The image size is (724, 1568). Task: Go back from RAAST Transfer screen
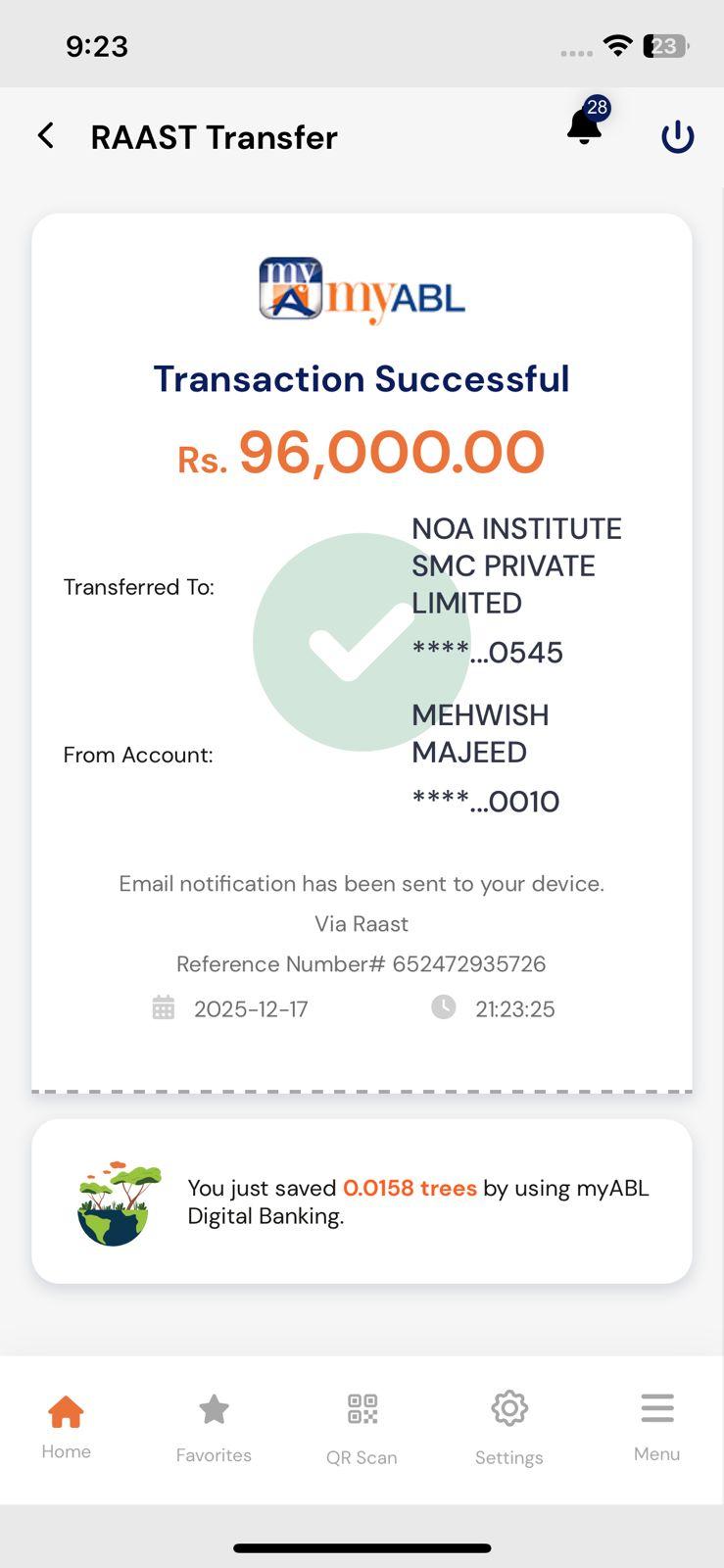pyautogui.click(x=46, y=136)
